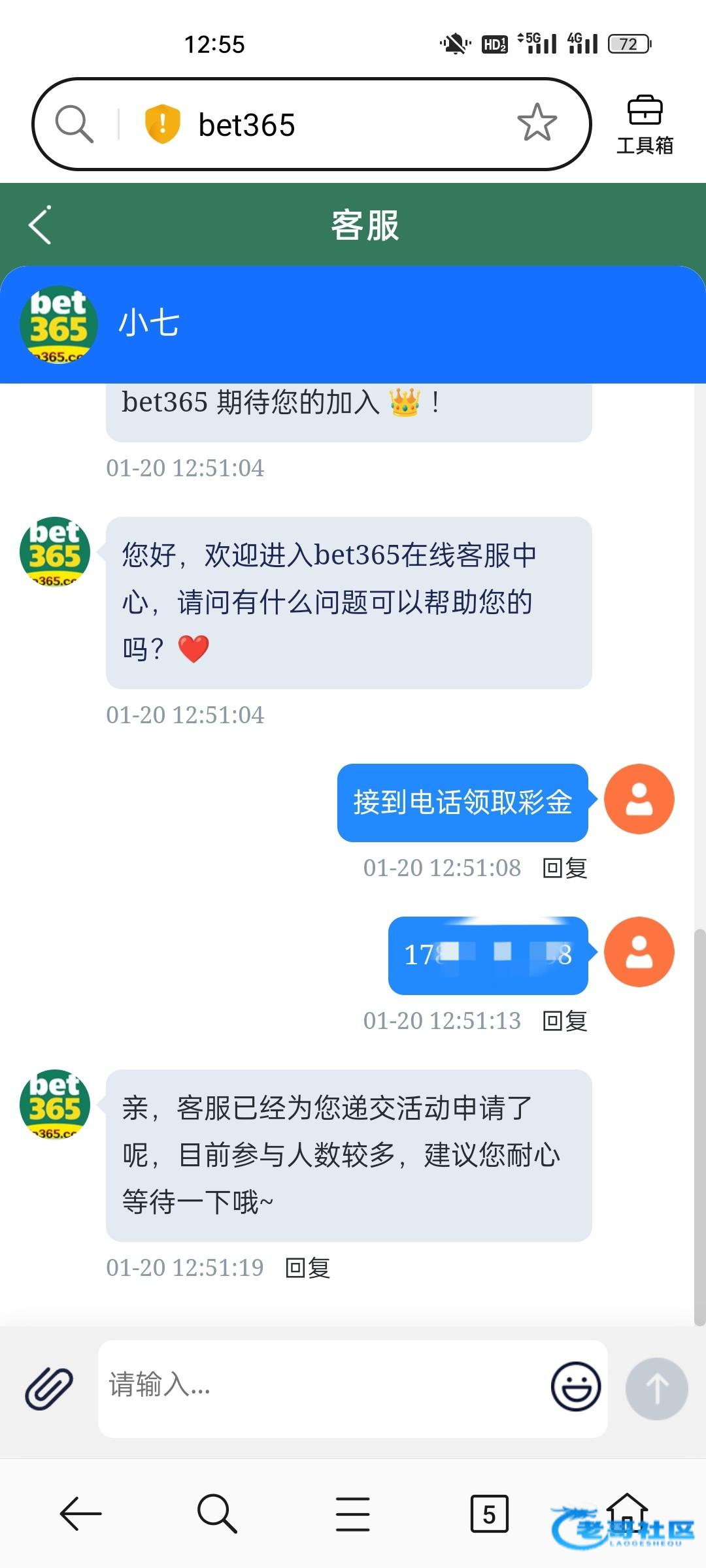This screenshot has width=706, height=1568.
Task: Tap 回复 under the customer service reply at 12:51:19
Action: coord(308,1268)
